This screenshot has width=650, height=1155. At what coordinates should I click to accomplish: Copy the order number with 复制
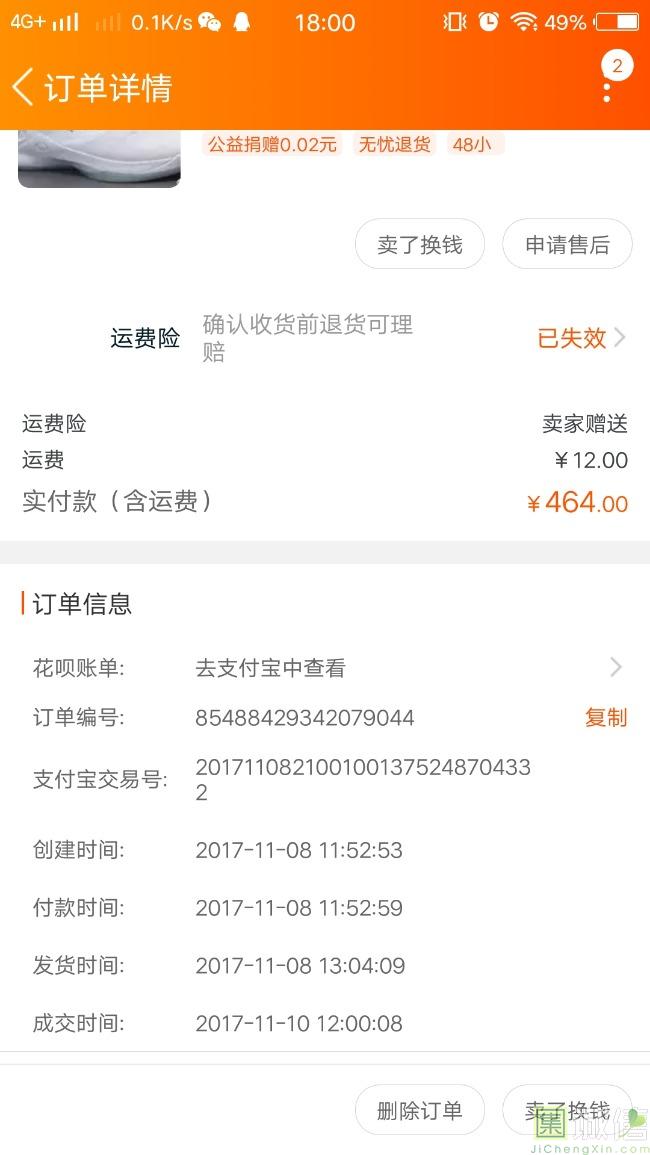[x=606, y=717]
